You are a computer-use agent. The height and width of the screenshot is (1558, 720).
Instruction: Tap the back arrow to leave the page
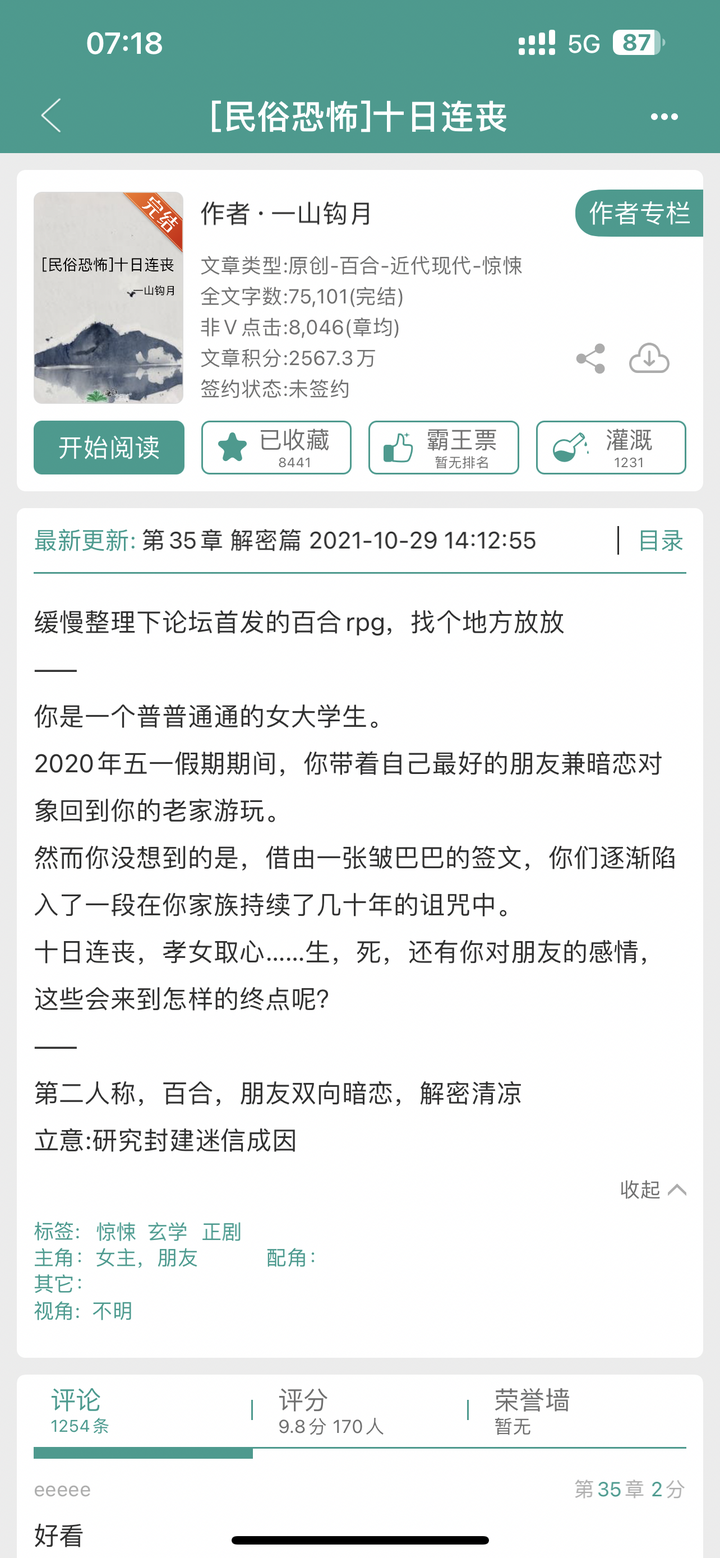(x=52, y=115)
